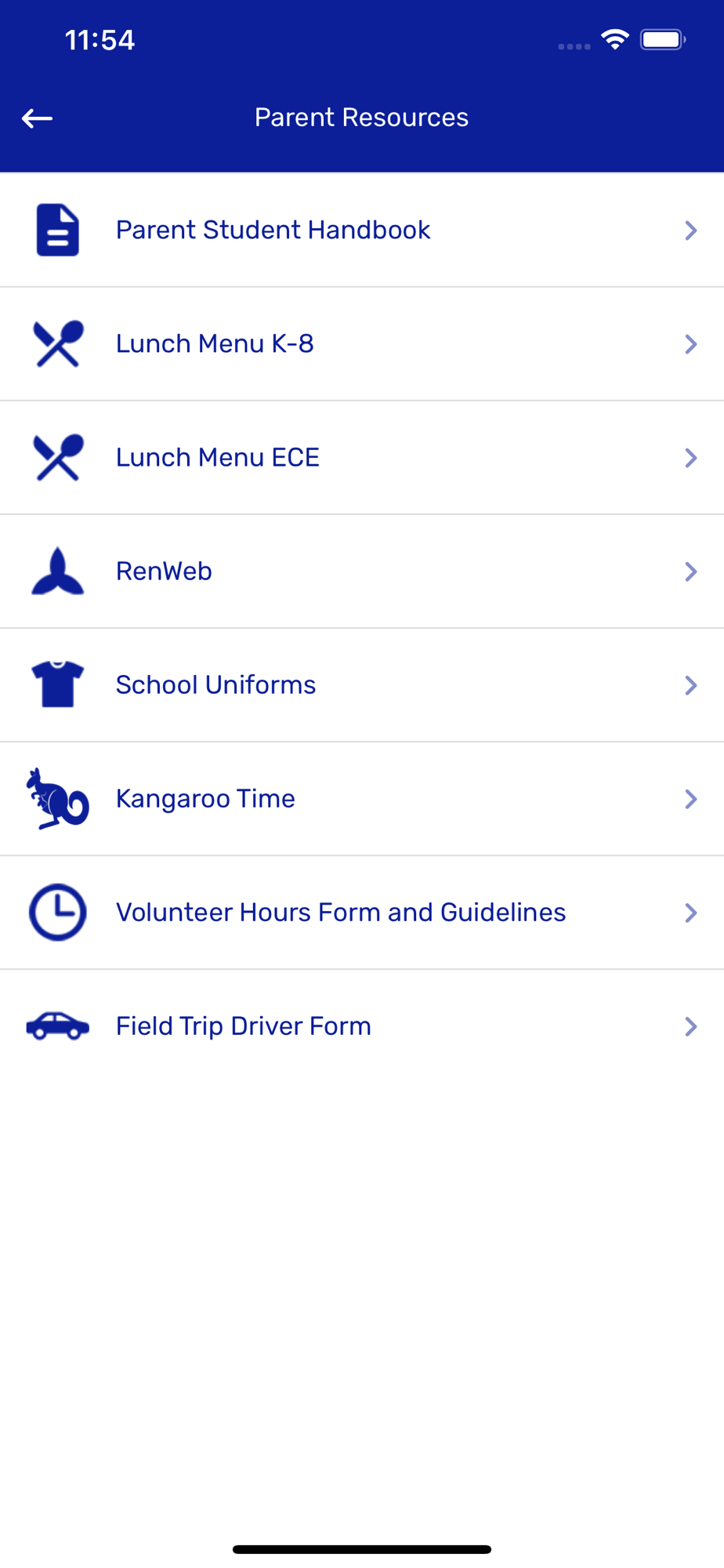Open the Parent Student Handbook
Image resolution: width=724 pixels, height=1568 pixels.
(x=362, y=230)
